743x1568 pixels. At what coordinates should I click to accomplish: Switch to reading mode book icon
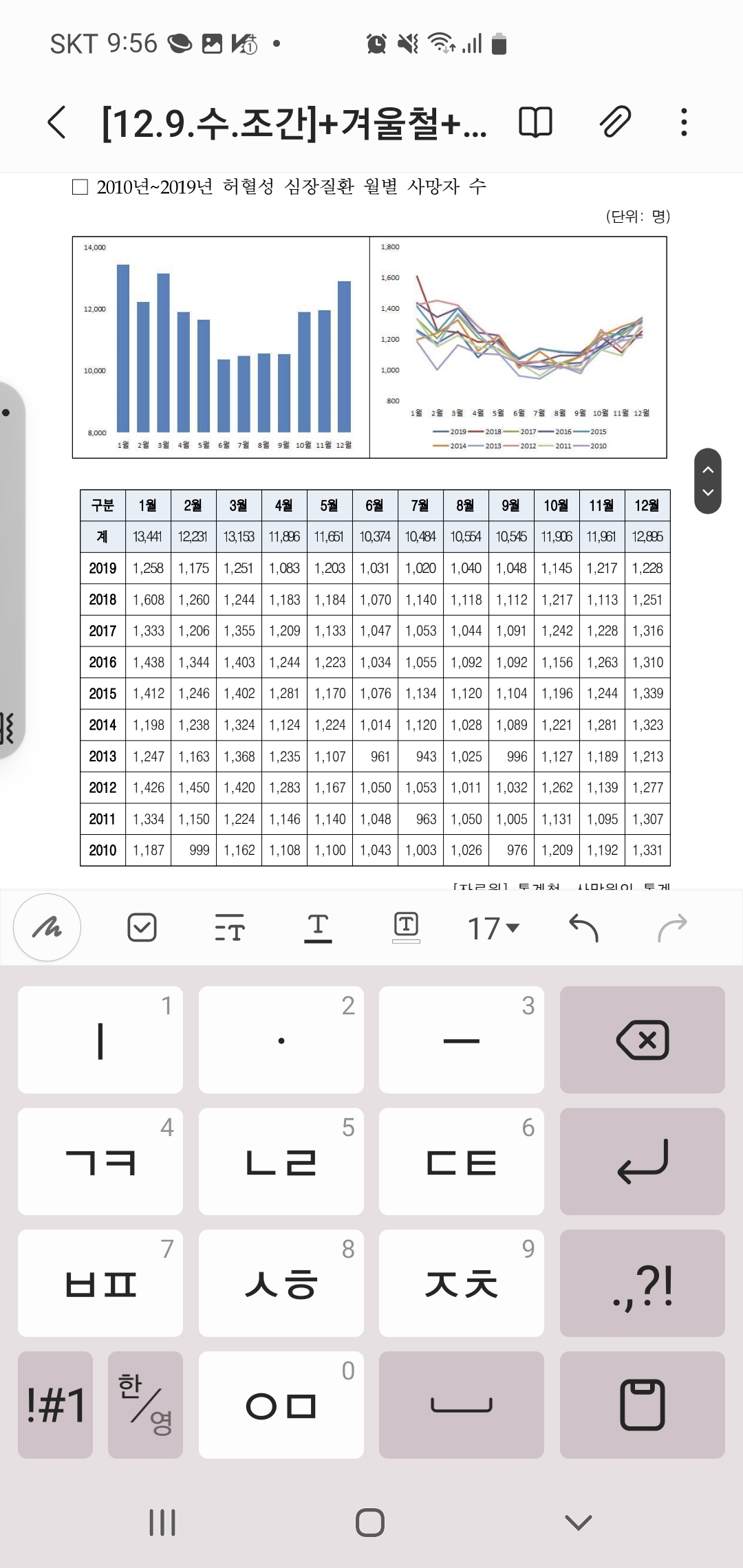(x=535, y=123)
